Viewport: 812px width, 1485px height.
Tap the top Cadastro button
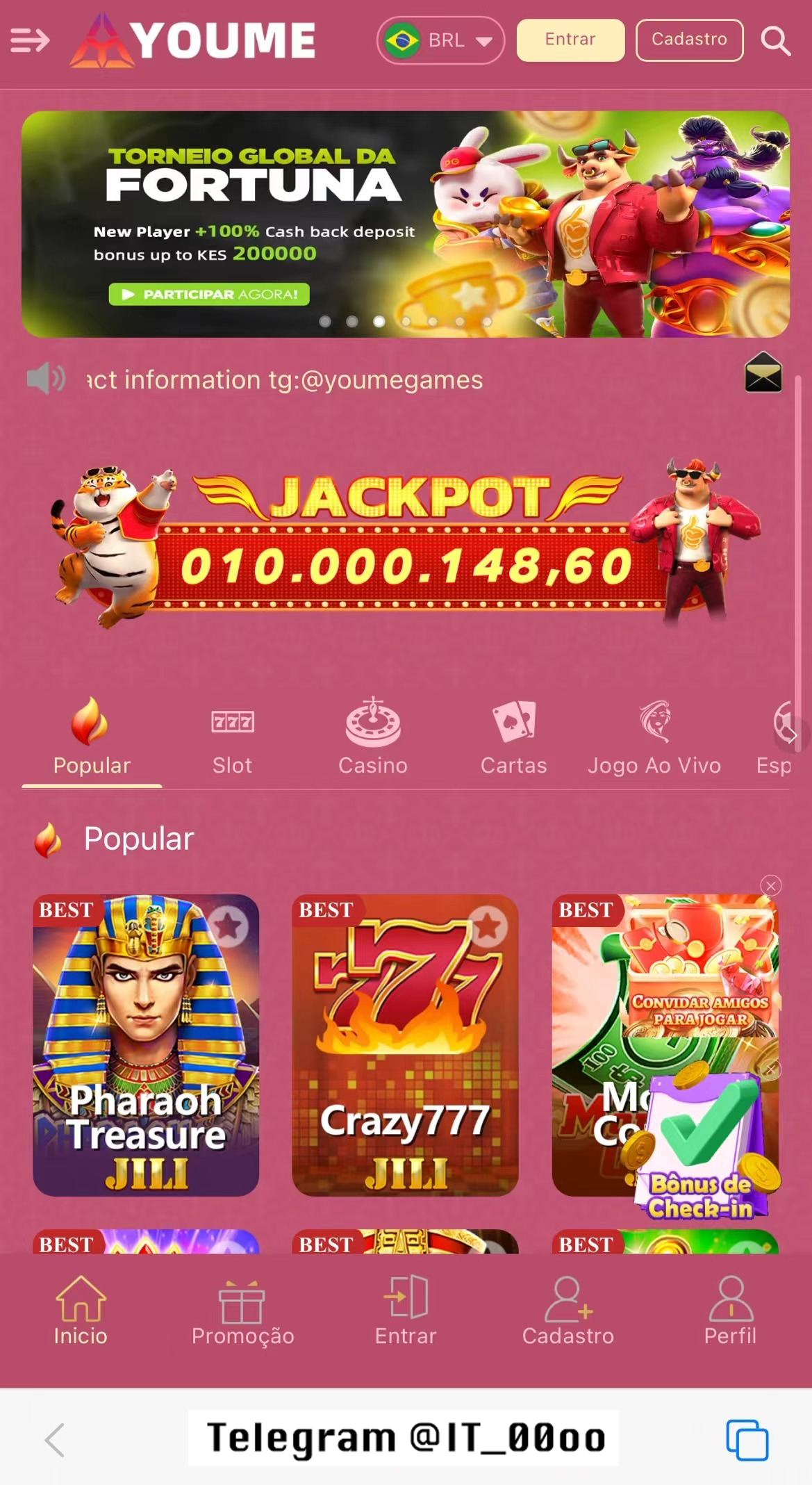689,40
